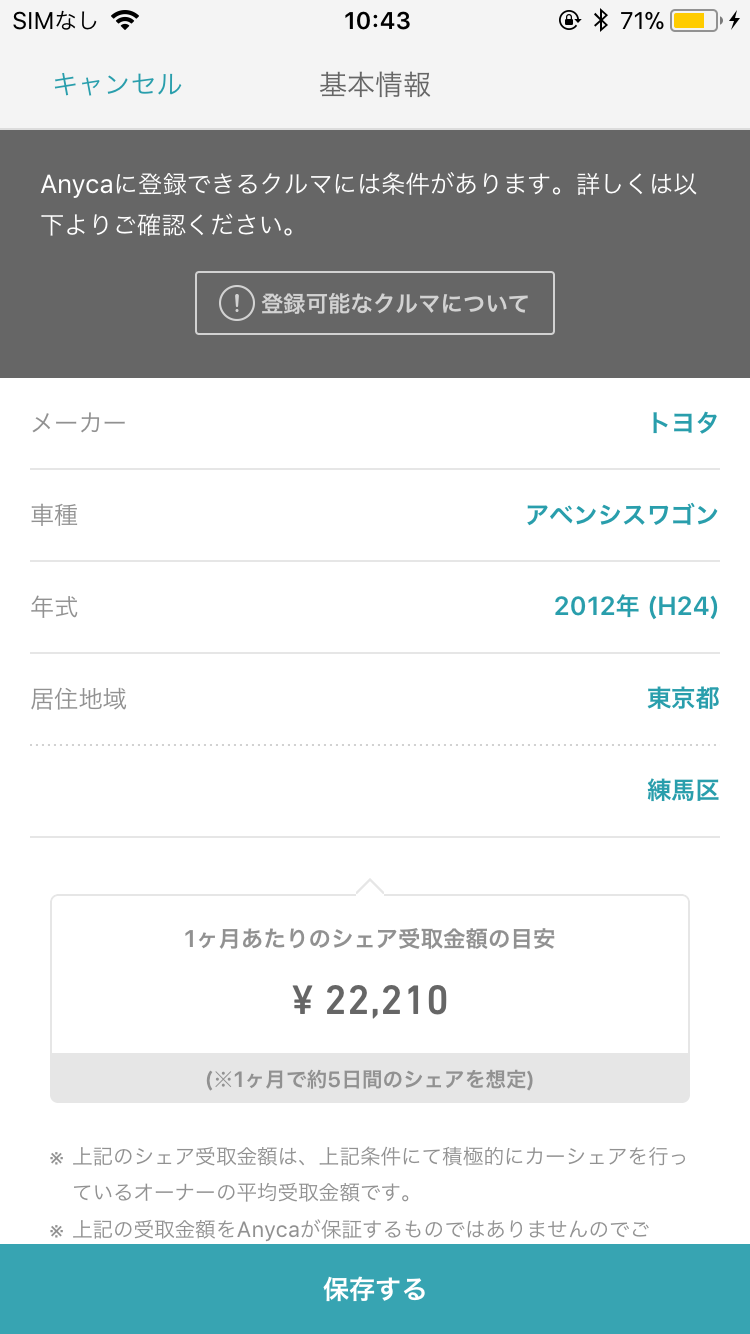
Task: Choose a different ward than 練馬区
Action: point(683,791)
